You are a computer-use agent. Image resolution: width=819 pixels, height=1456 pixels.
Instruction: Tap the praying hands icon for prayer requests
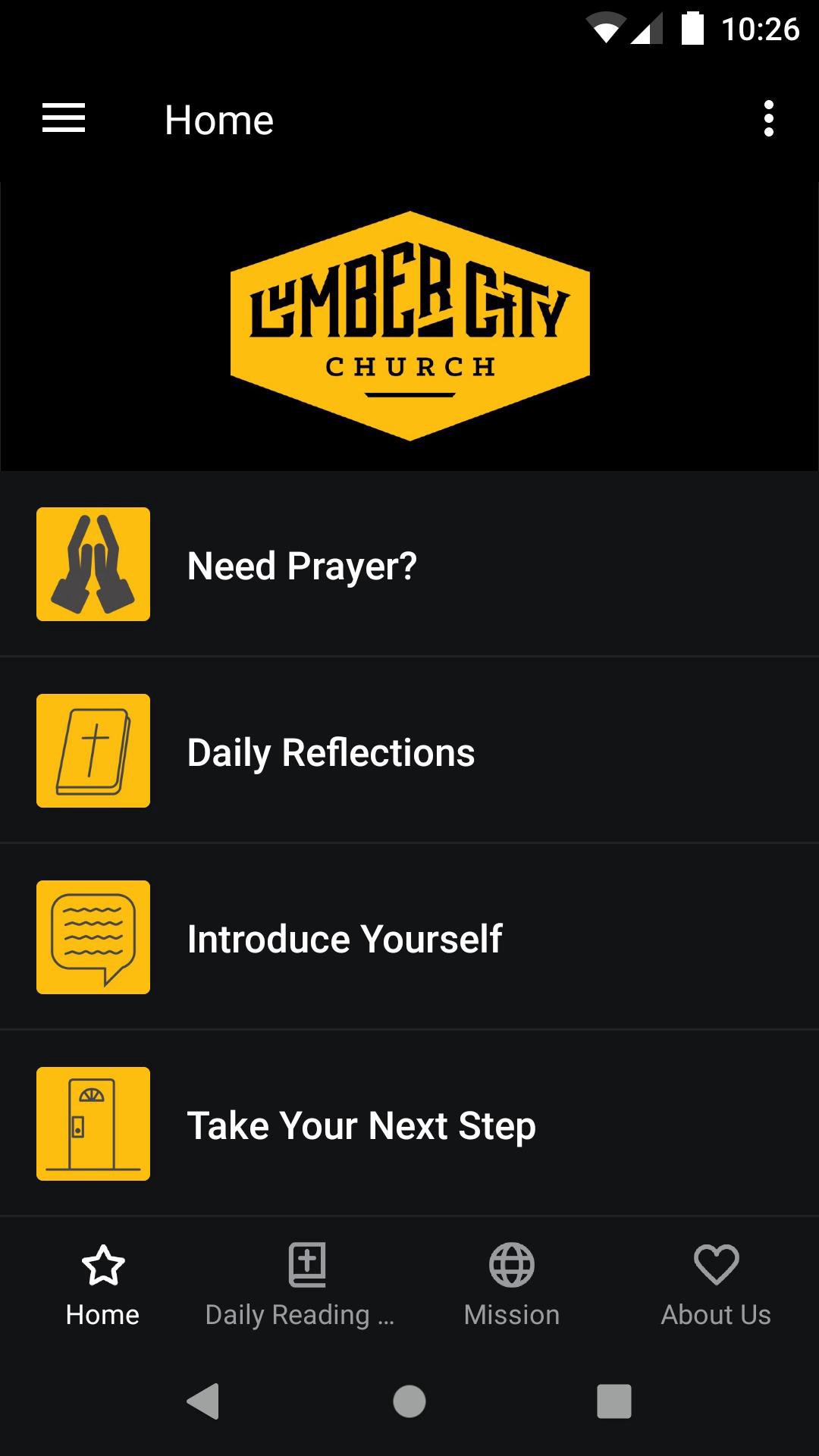[93, 563]
